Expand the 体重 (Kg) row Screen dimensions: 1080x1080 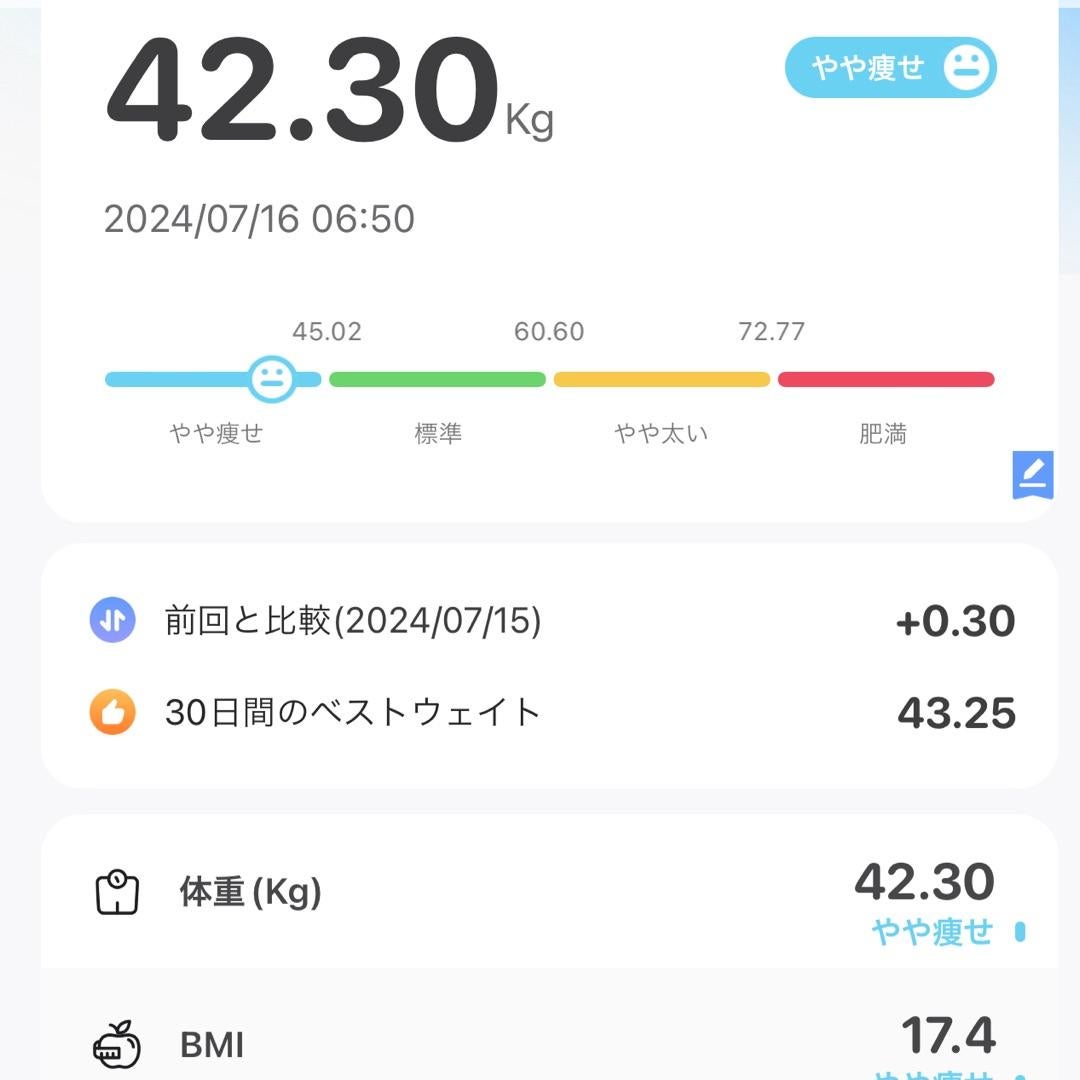coord(548,893)
